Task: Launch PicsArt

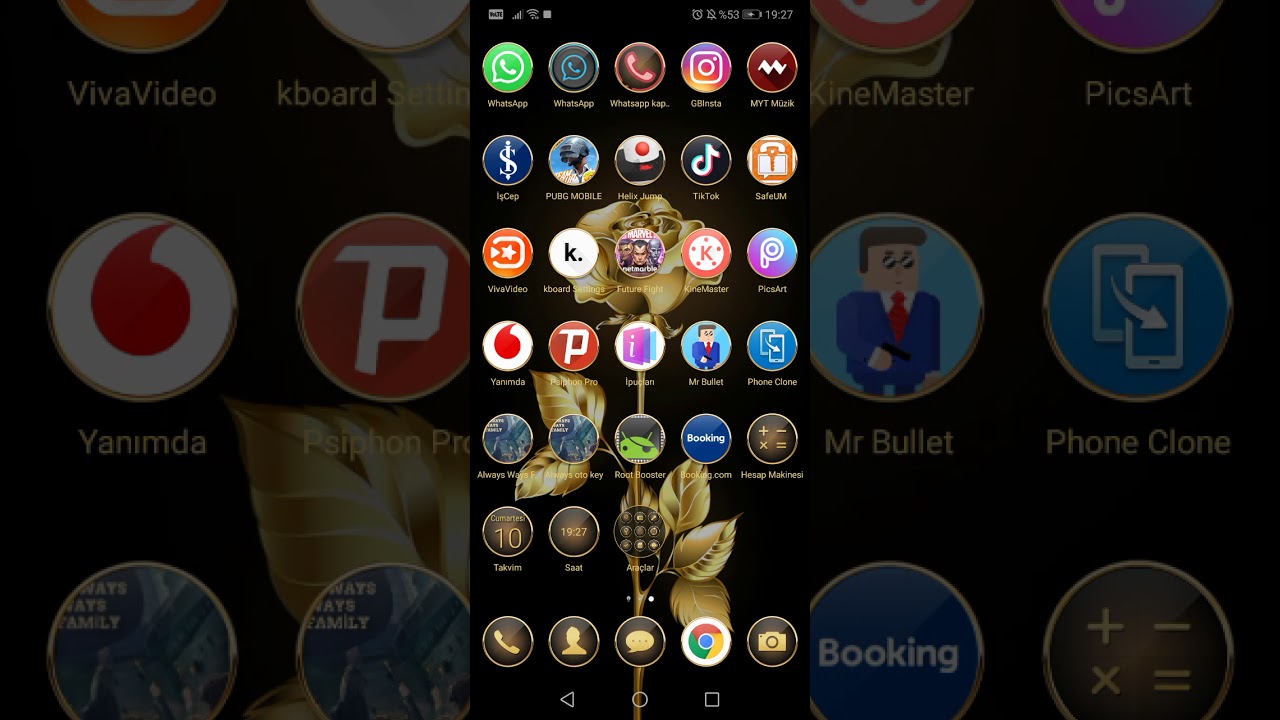Action: [x=772, y=254]
